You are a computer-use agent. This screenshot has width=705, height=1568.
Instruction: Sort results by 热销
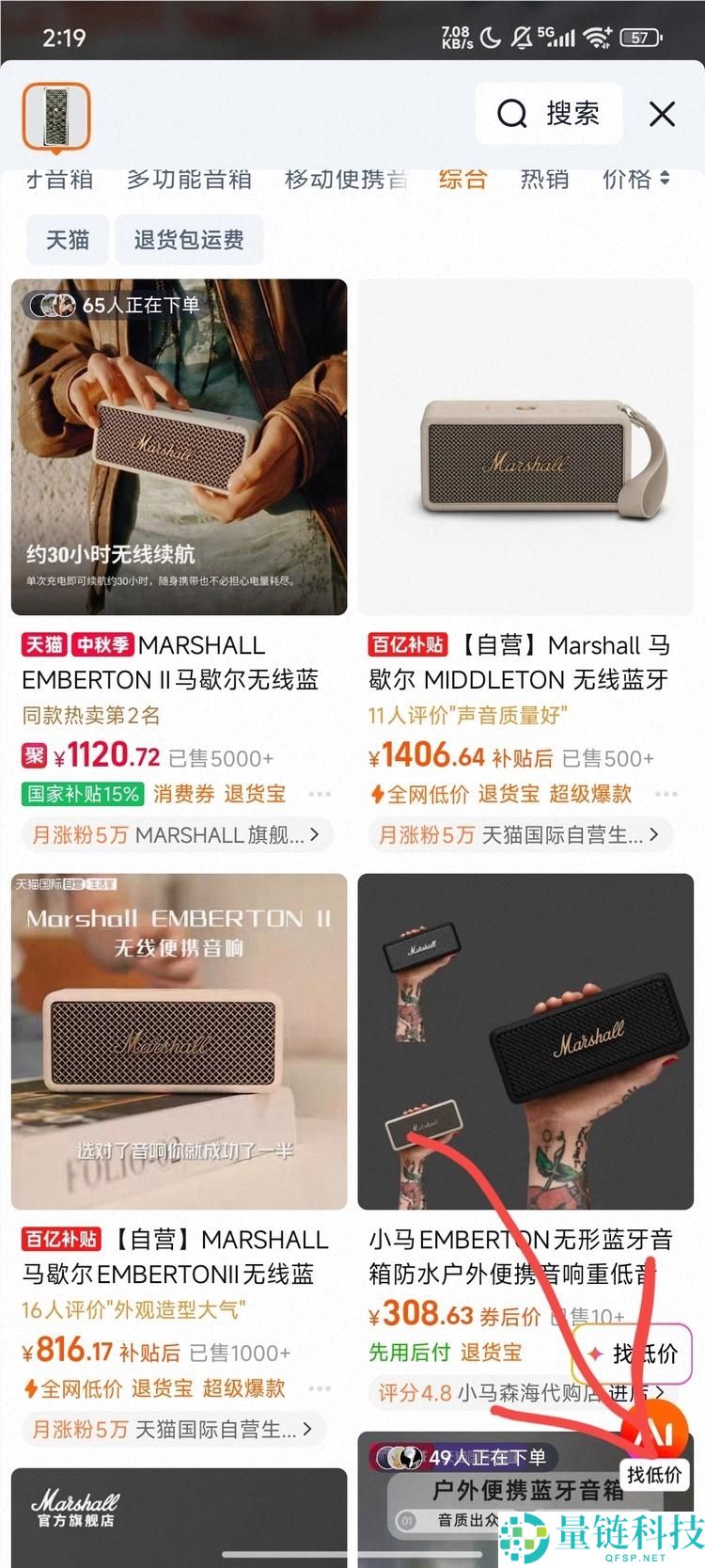click(544, 178)
